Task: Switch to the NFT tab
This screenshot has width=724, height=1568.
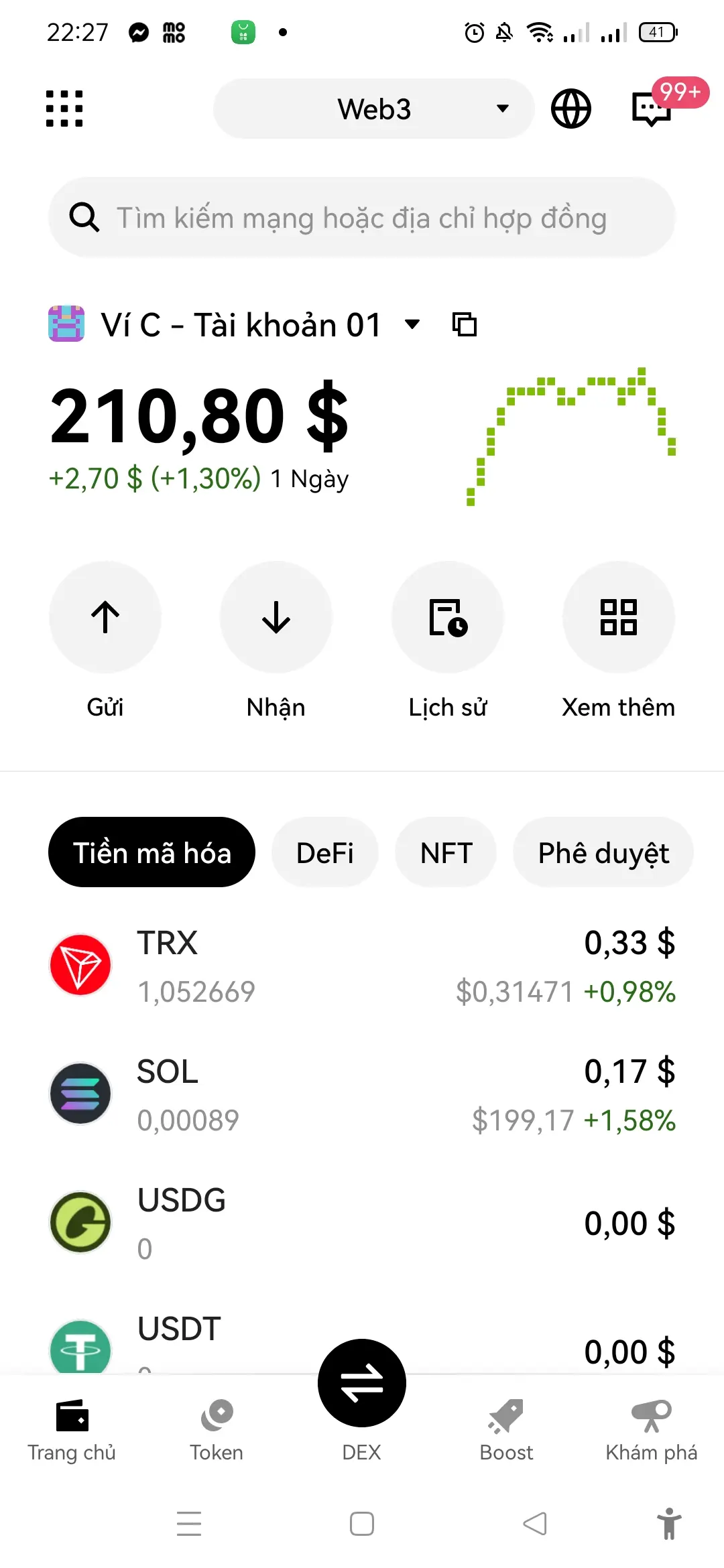Action: [446, 853]
